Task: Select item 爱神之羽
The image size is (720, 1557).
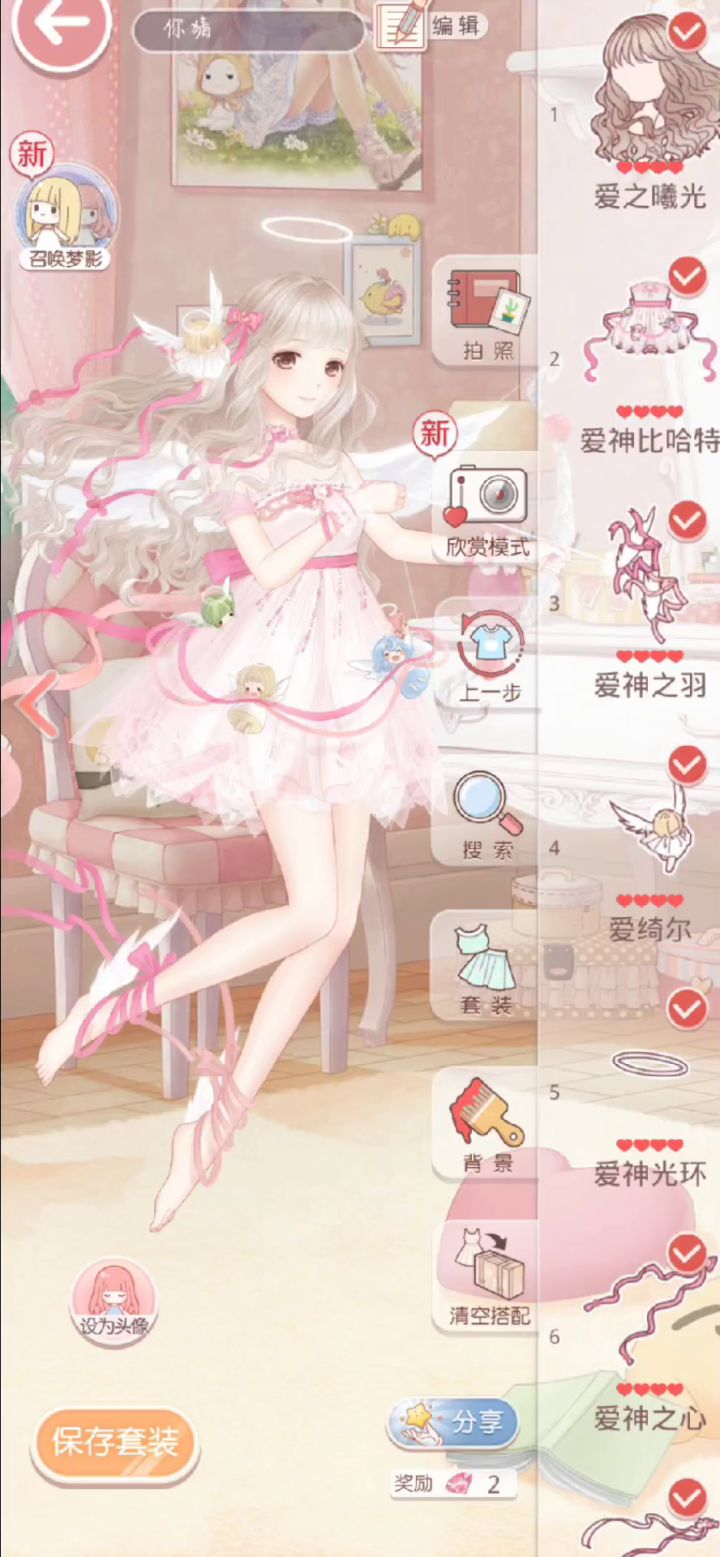Action: coord(650,600)
